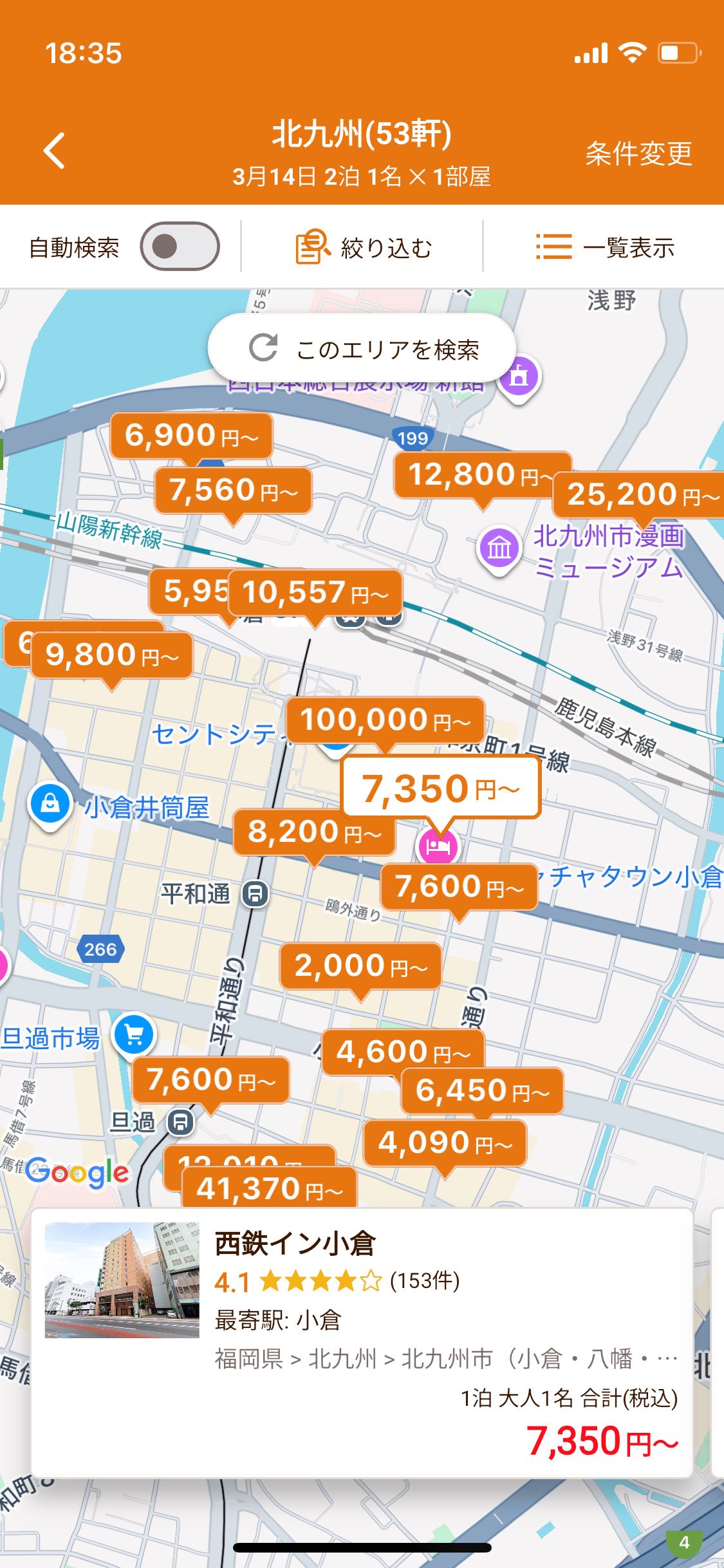Go back using the header arrow
The height and width of the screenshot is (1568, 724).
pos(55,151)
